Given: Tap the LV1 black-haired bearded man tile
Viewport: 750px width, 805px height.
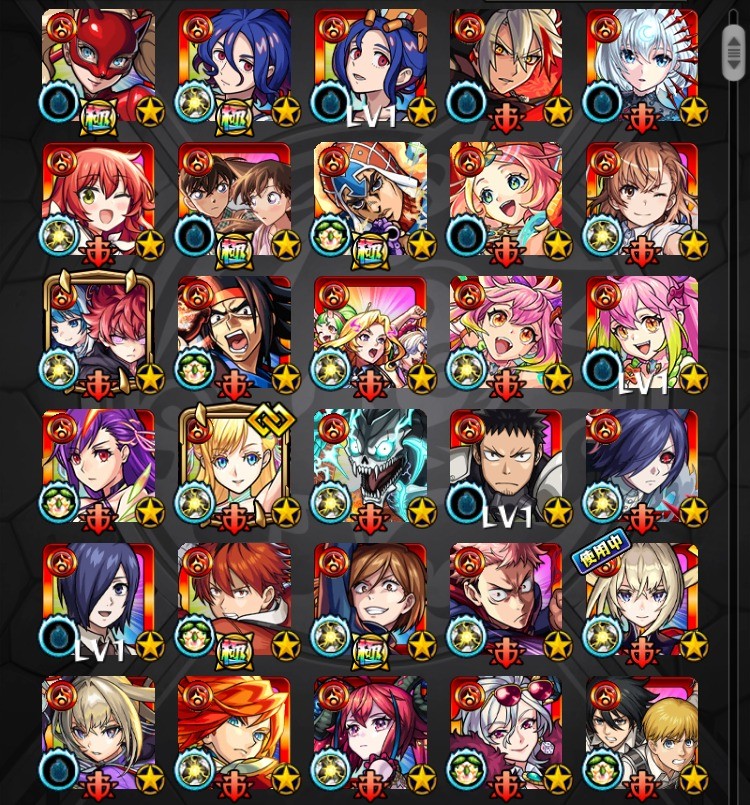Looking at the screenshot, I should click(x=506, y=466).
